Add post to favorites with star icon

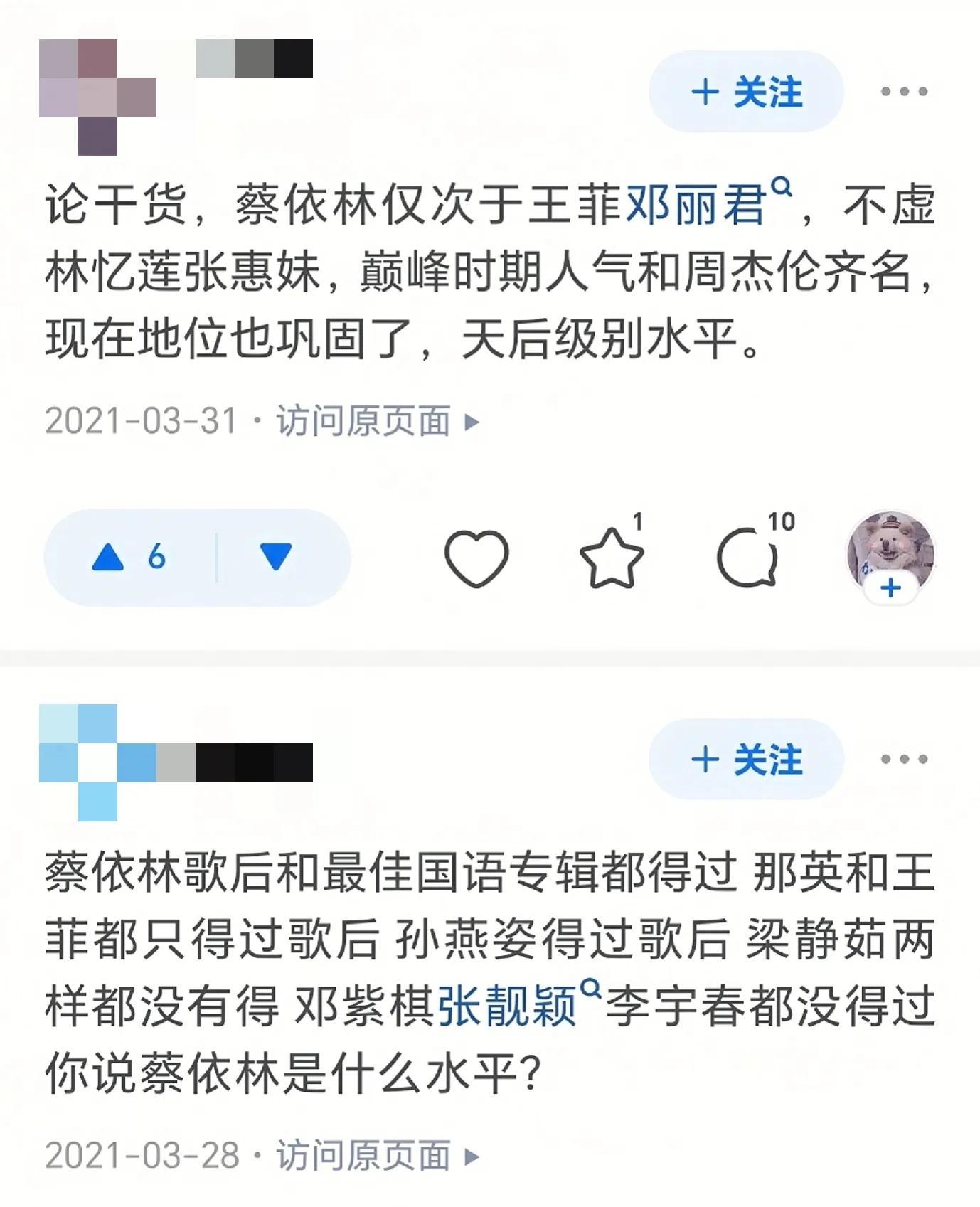point(611,558)
